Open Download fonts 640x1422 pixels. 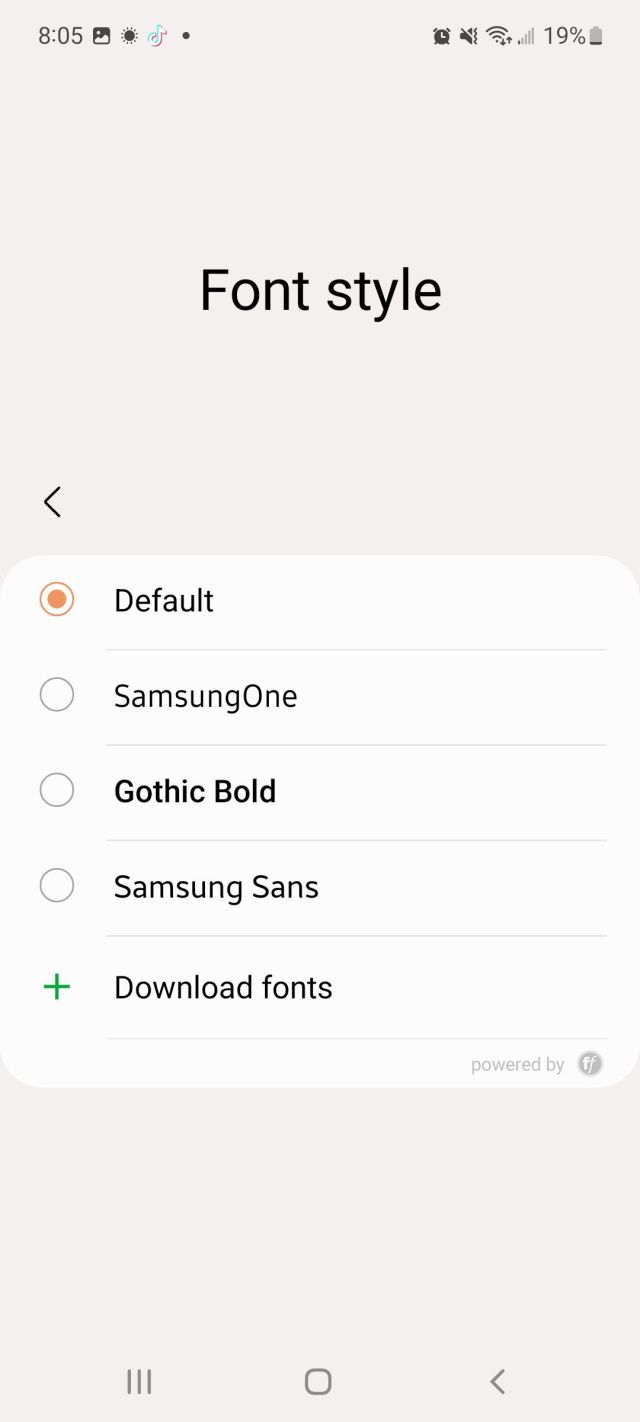[x=320, y=988]
